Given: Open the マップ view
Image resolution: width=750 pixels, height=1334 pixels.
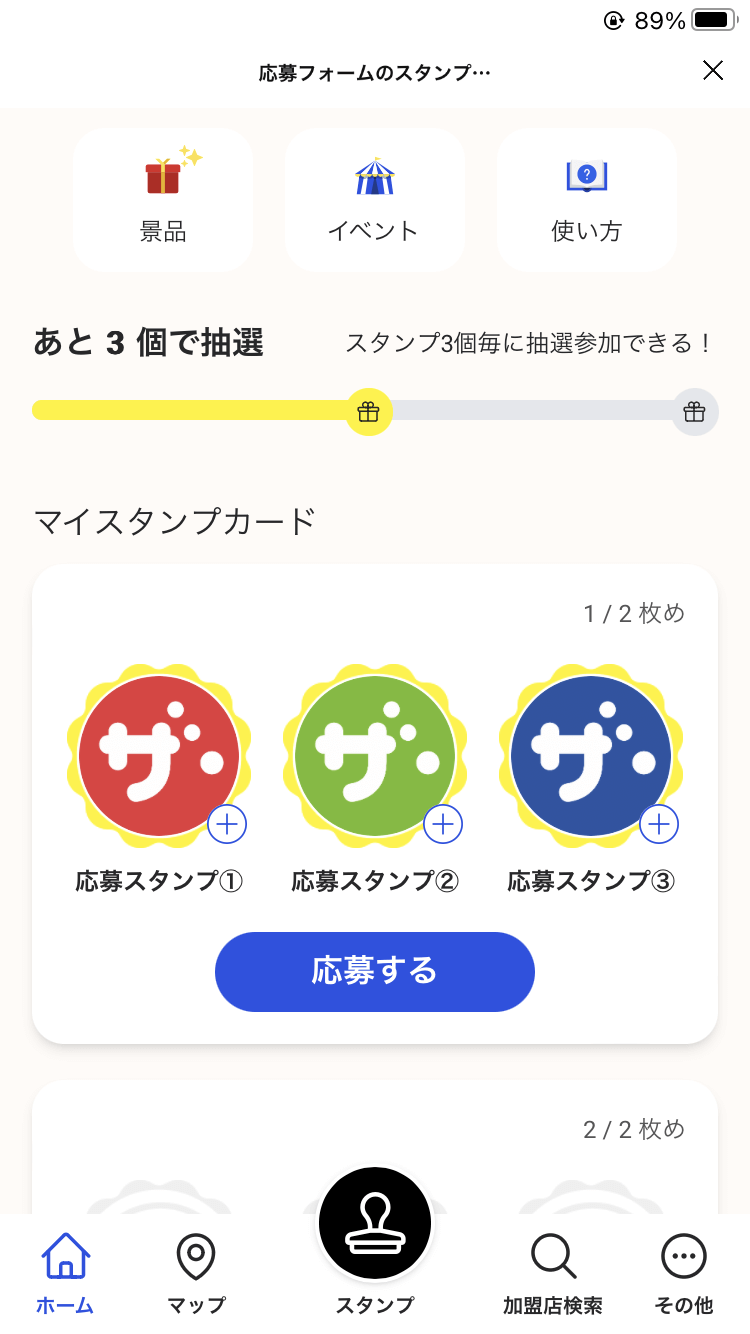Looking at the screenshot, I should 196,1270.
